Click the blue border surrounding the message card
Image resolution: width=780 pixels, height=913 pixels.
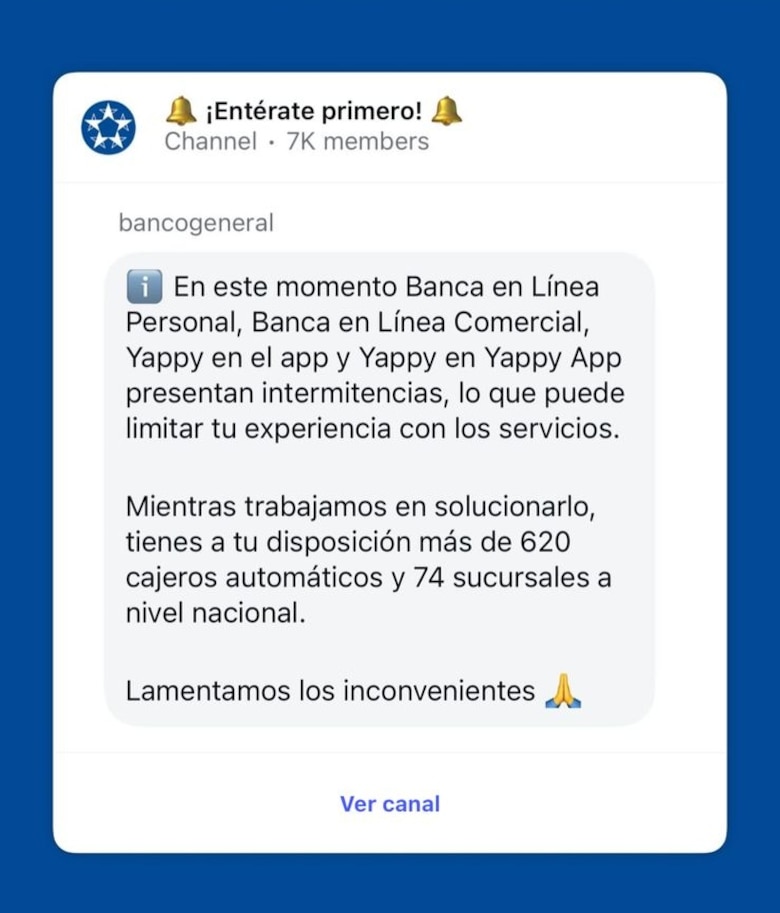click(28, 456)
